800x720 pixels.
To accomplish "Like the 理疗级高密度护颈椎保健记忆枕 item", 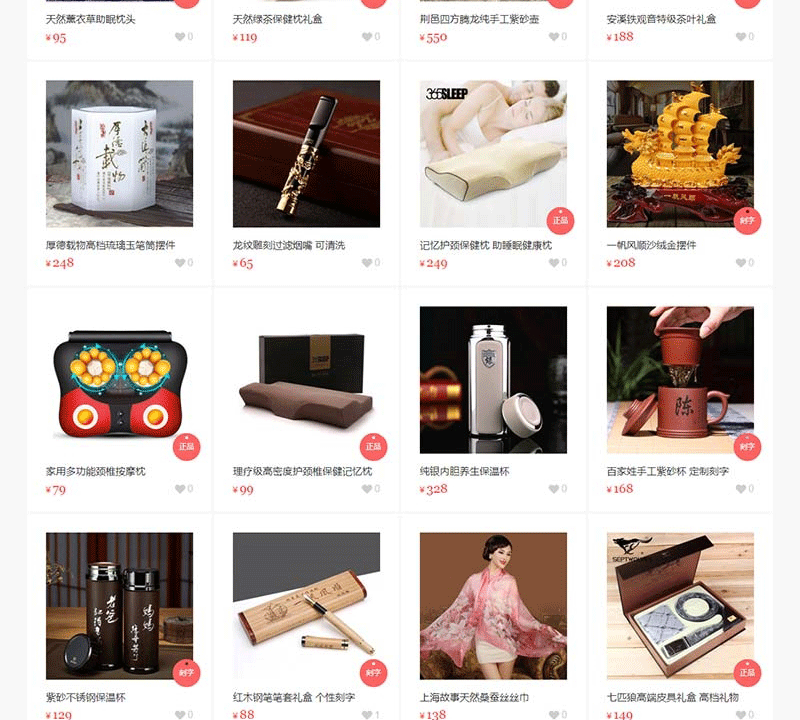I will (x=367, y=489).
